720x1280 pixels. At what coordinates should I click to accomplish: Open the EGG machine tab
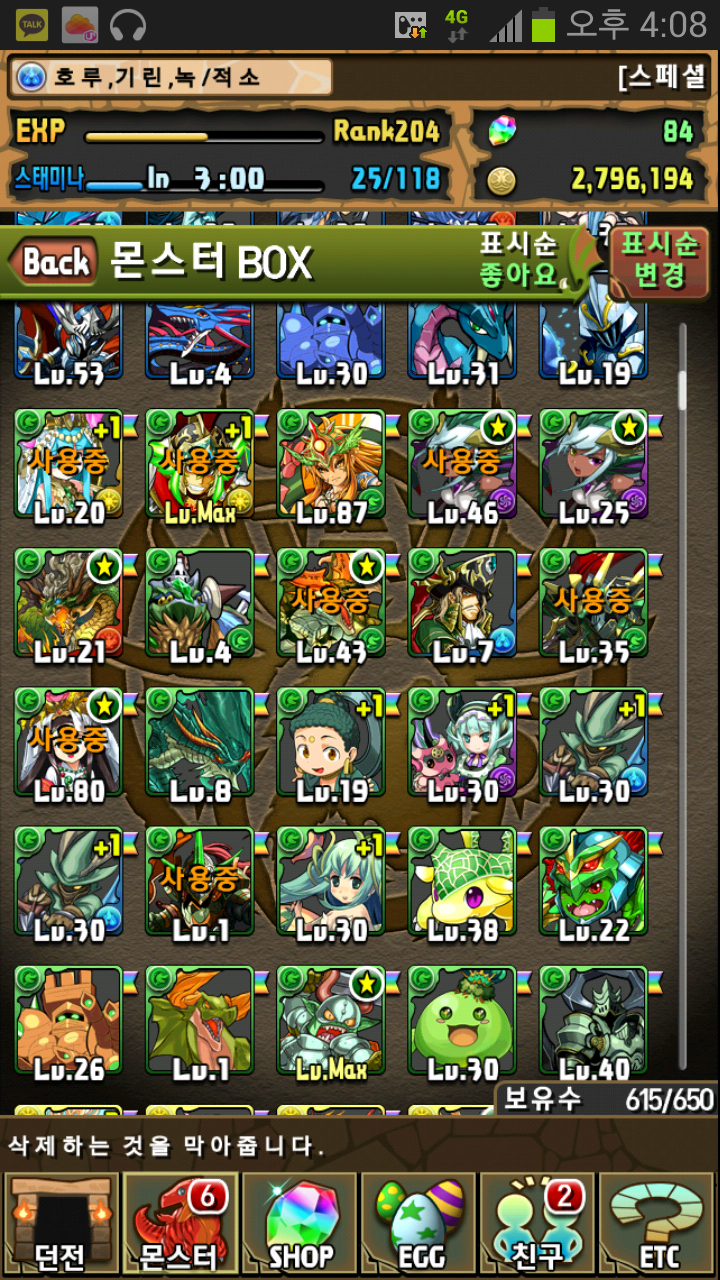point(420,1224)
